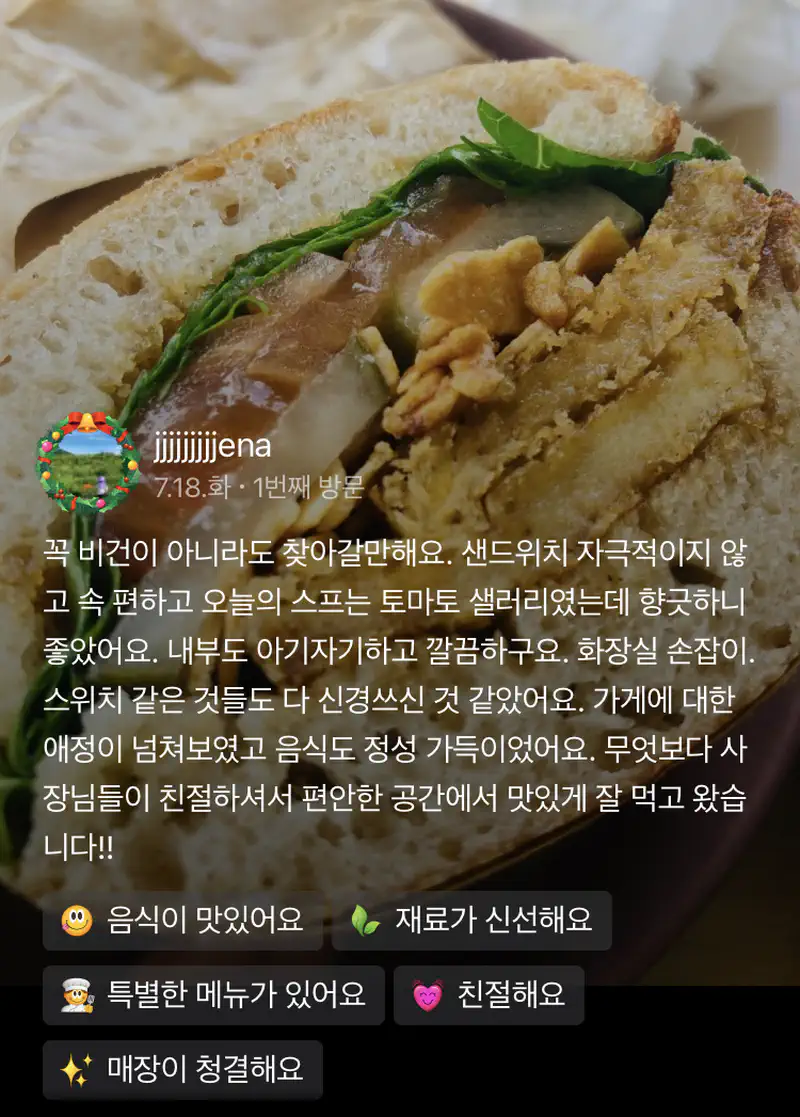Tap the 재료가 신선해요 chip
The width and height of the screenshot is (800, 1117).
471,920
